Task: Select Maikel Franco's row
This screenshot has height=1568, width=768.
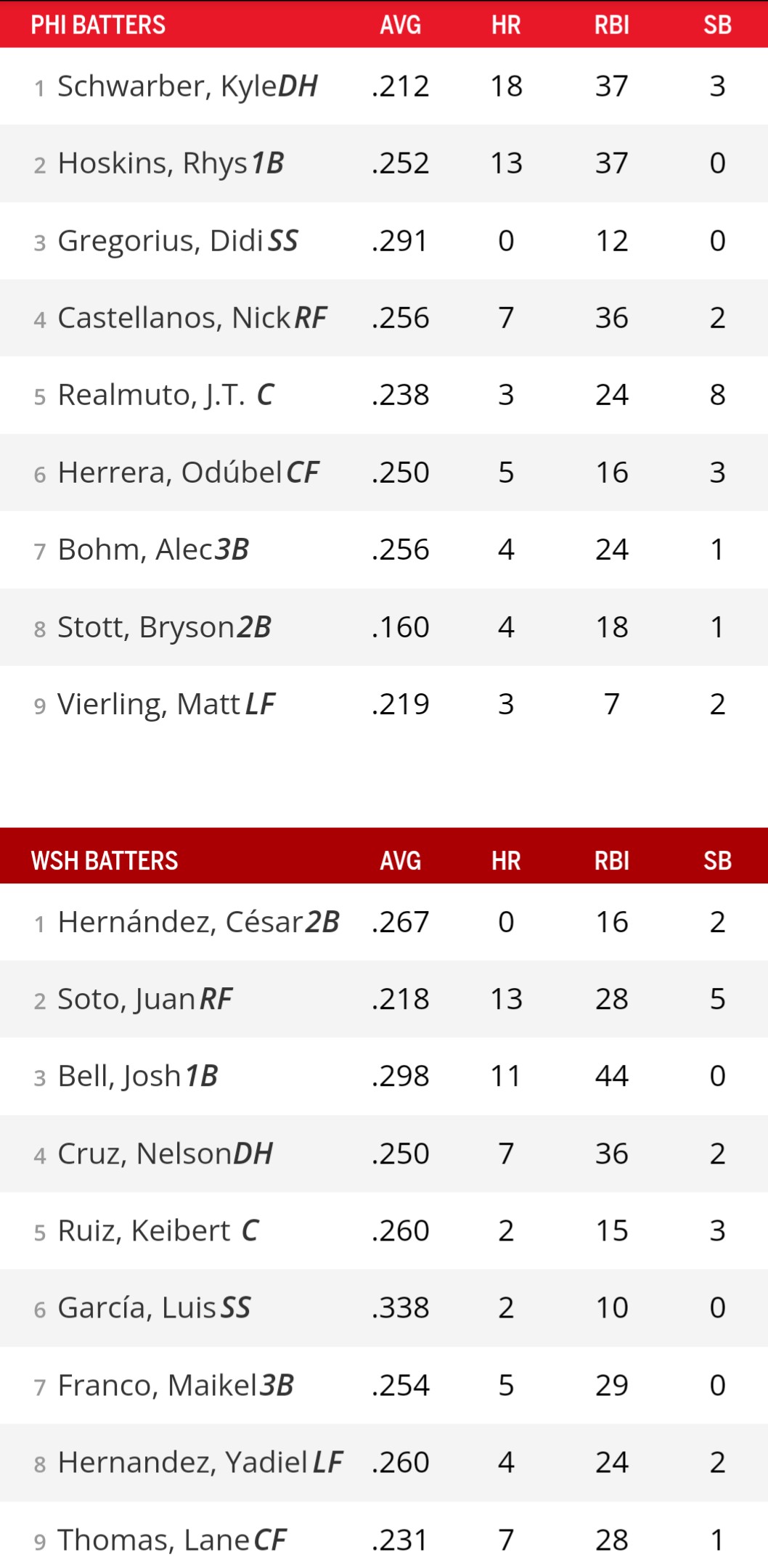Action: pos(175,1385)
